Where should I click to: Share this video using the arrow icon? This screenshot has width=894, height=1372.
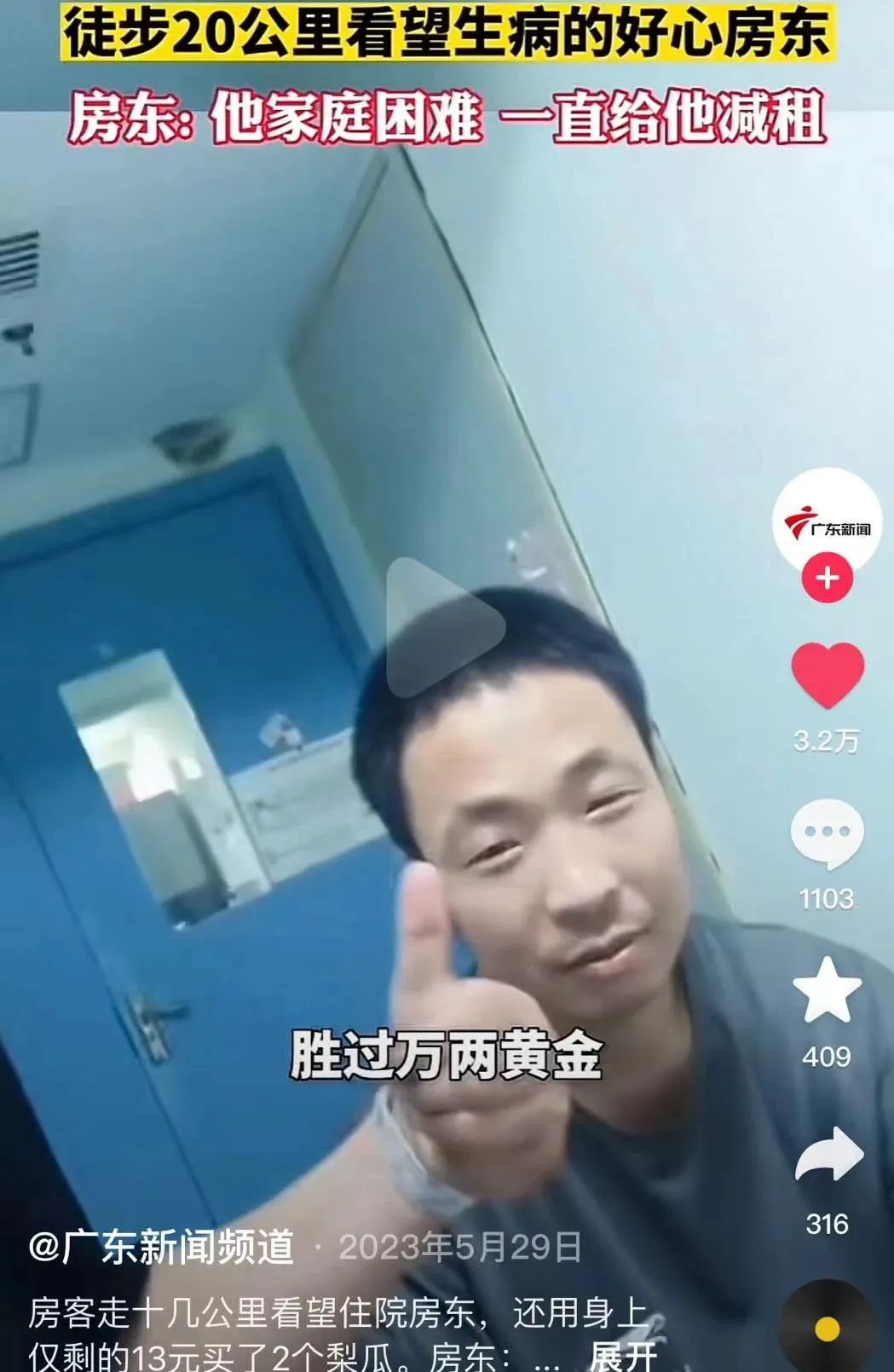[x=828, y=1156]
